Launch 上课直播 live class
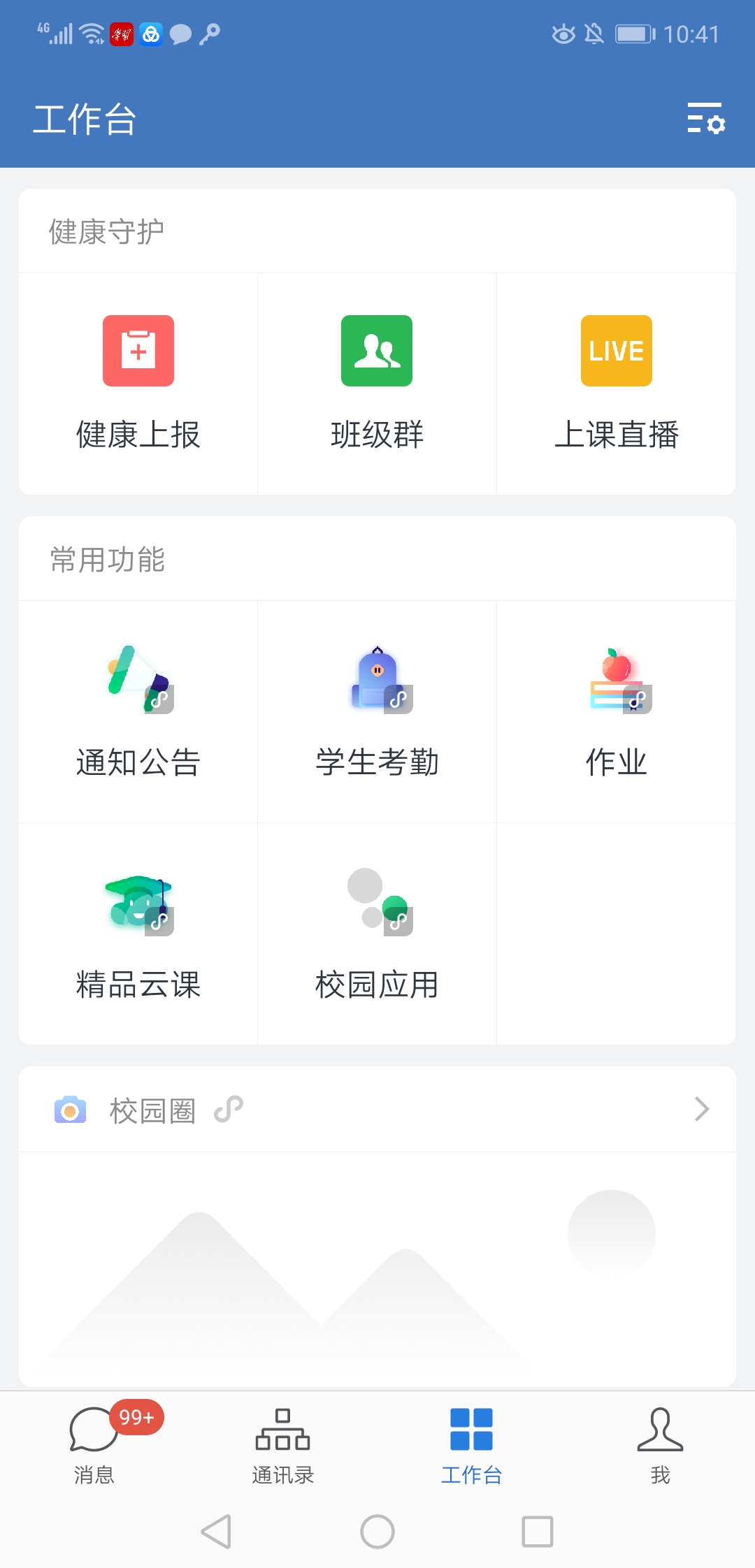755x1568 pixels. [x=616, y=383]
